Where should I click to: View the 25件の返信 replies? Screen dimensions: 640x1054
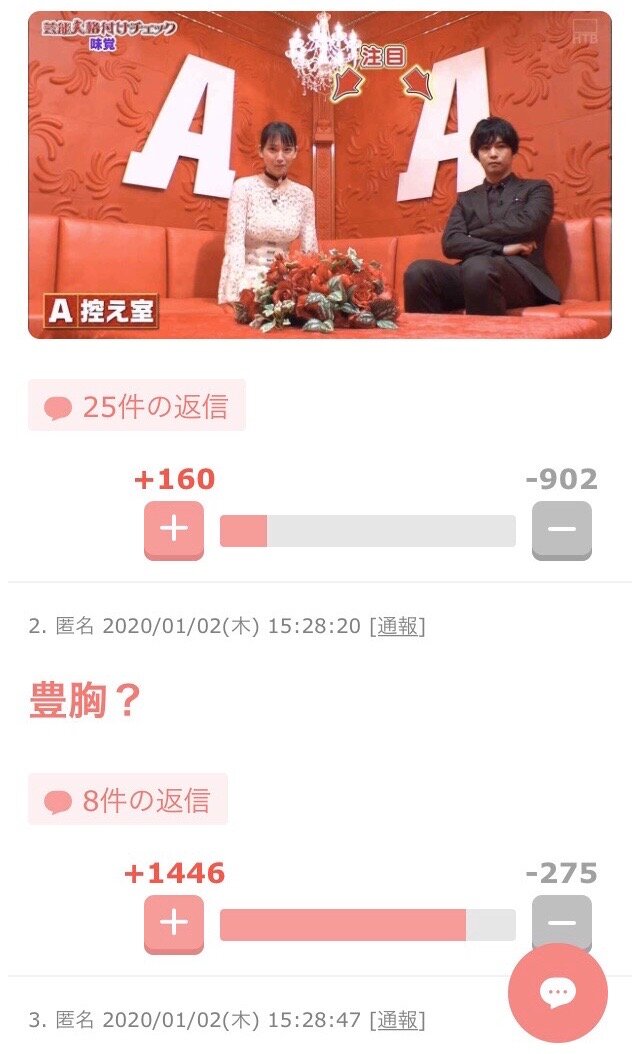136,405
